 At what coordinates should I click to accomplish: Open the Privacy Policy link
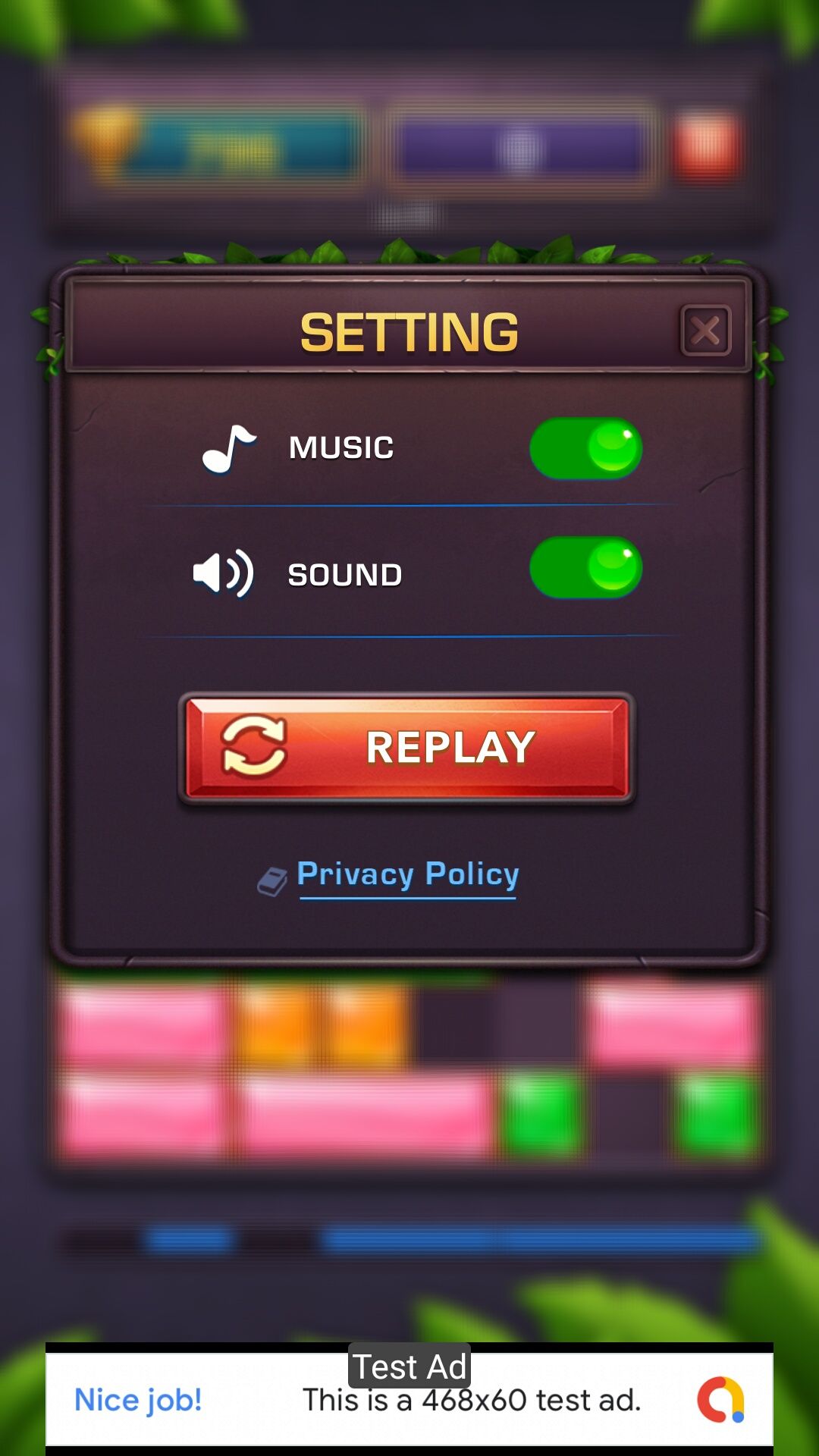pos(407,875)
